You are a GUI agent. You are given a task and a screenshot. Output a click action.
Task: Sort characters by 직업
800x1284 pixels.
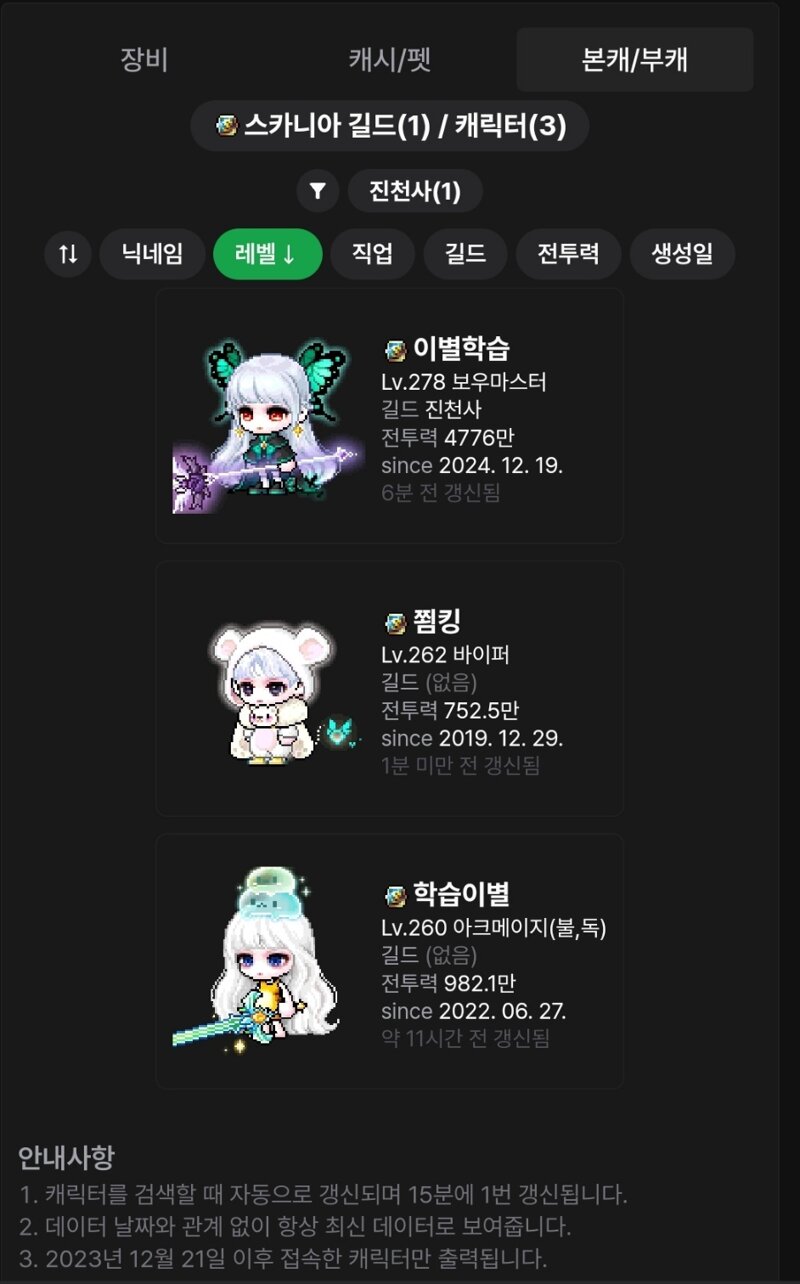tap(372, 254)
